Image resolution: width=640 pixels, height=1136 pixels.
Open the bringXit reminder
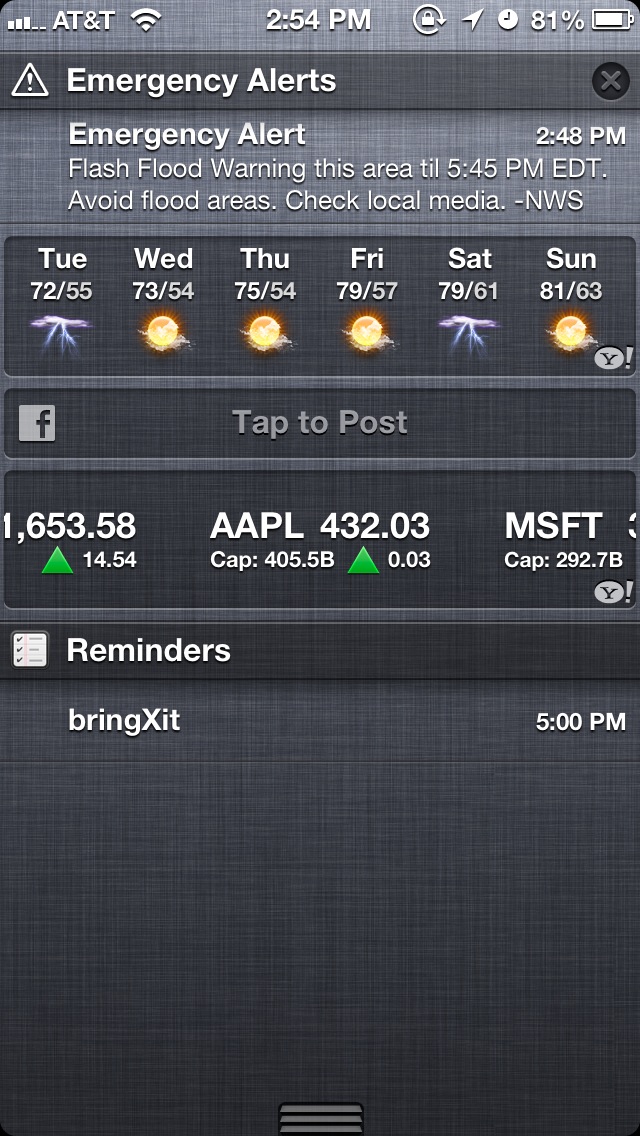[320, 721]
